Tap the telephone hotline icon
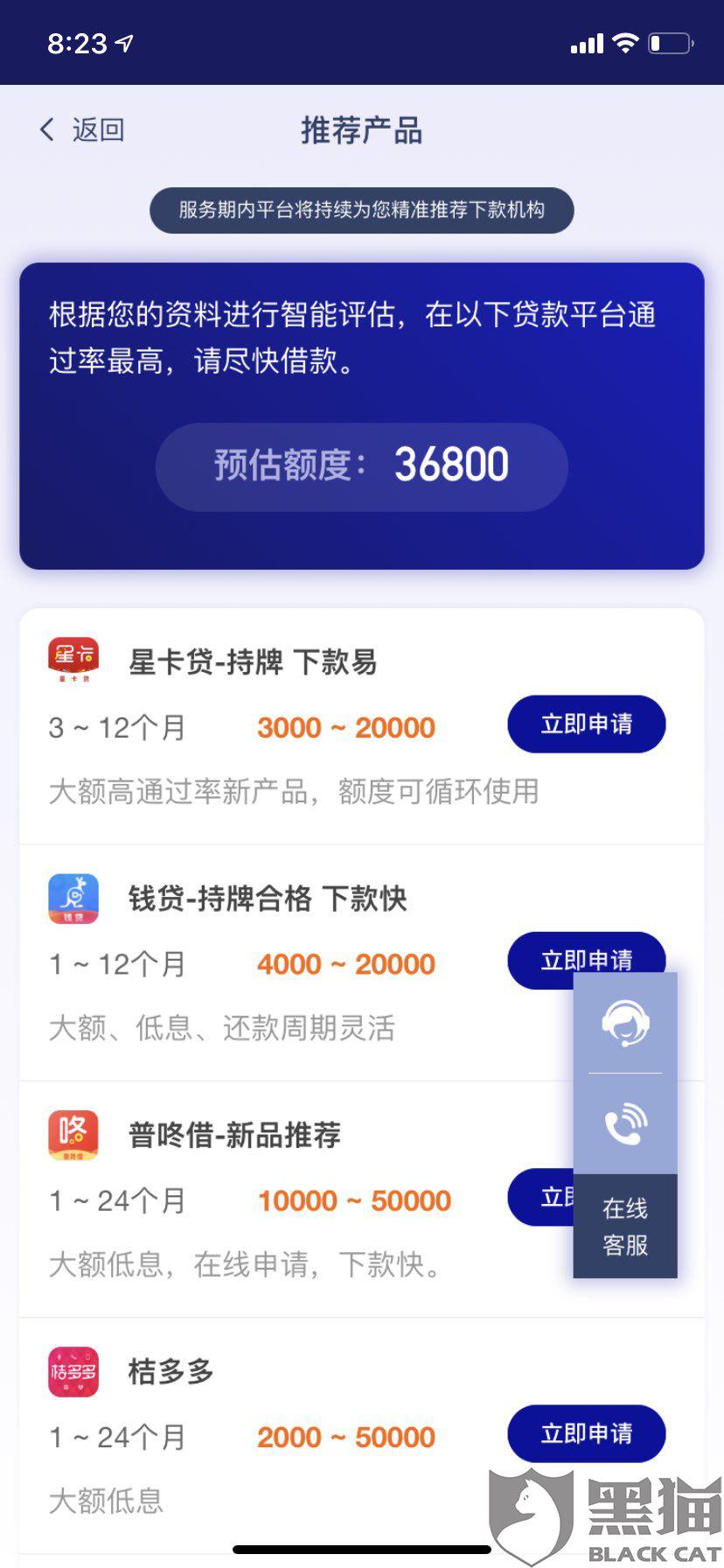 (x=626, y=1124)
